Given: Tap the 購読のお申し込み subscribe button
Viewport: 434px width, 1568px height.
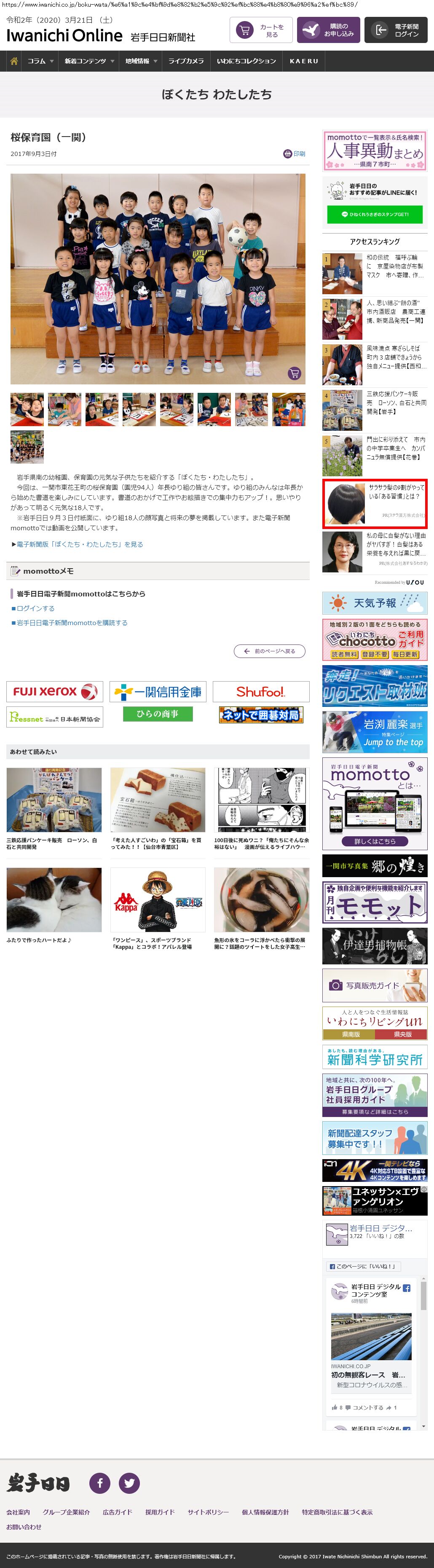Looking at the screenshot, I should click(x=328, y=30).
